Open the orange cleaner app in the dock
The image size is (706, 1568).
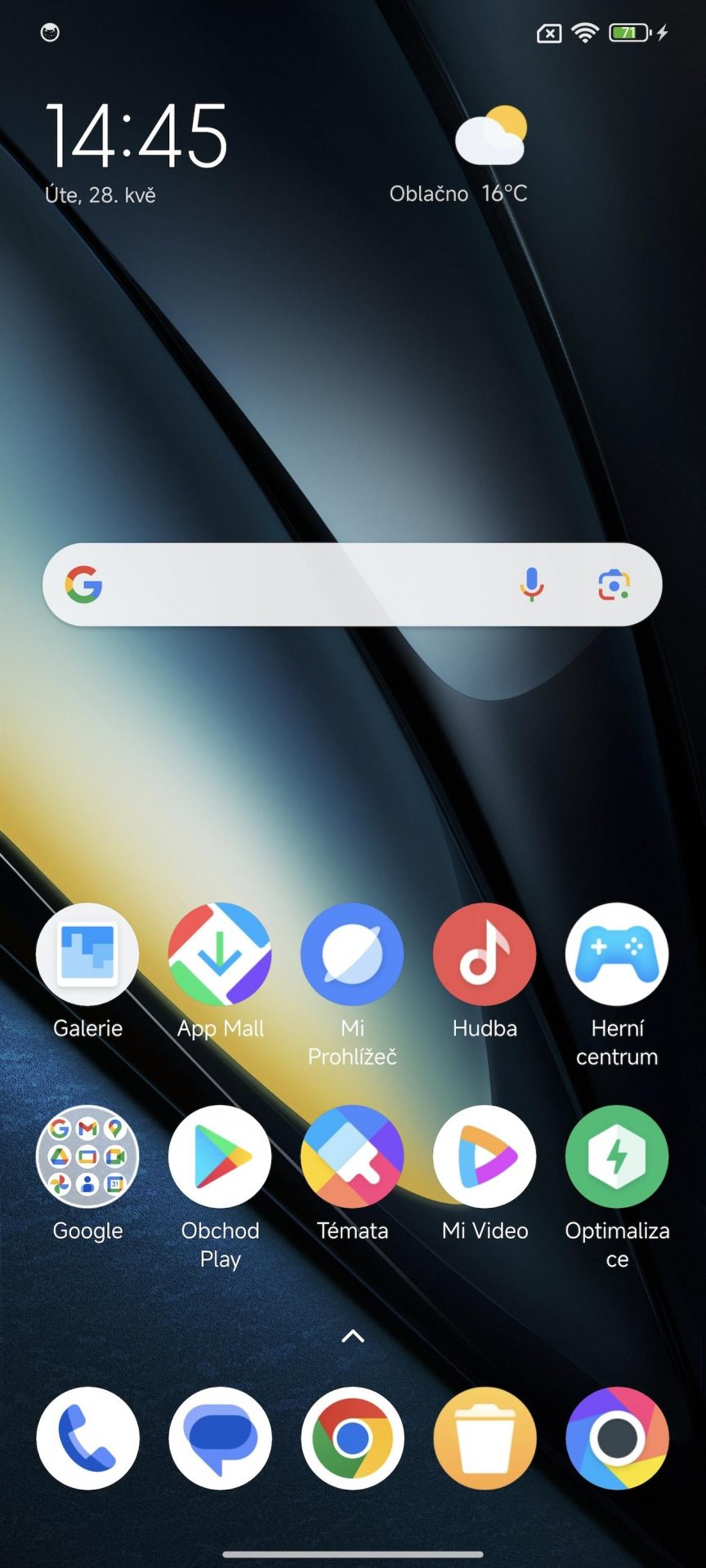pyautogui.click(x=485, y=1438)
